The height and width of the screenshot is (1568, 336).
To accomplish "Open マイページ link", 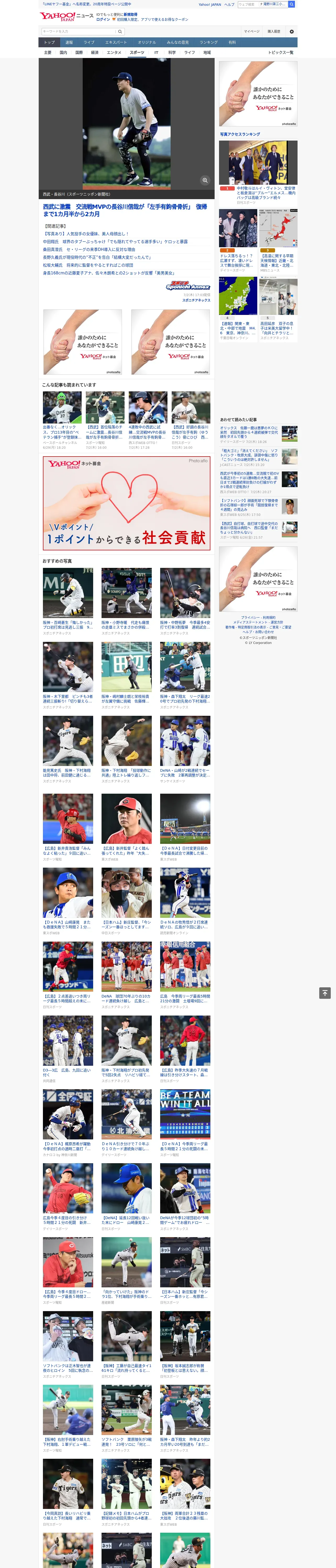I will pos(251,31).
